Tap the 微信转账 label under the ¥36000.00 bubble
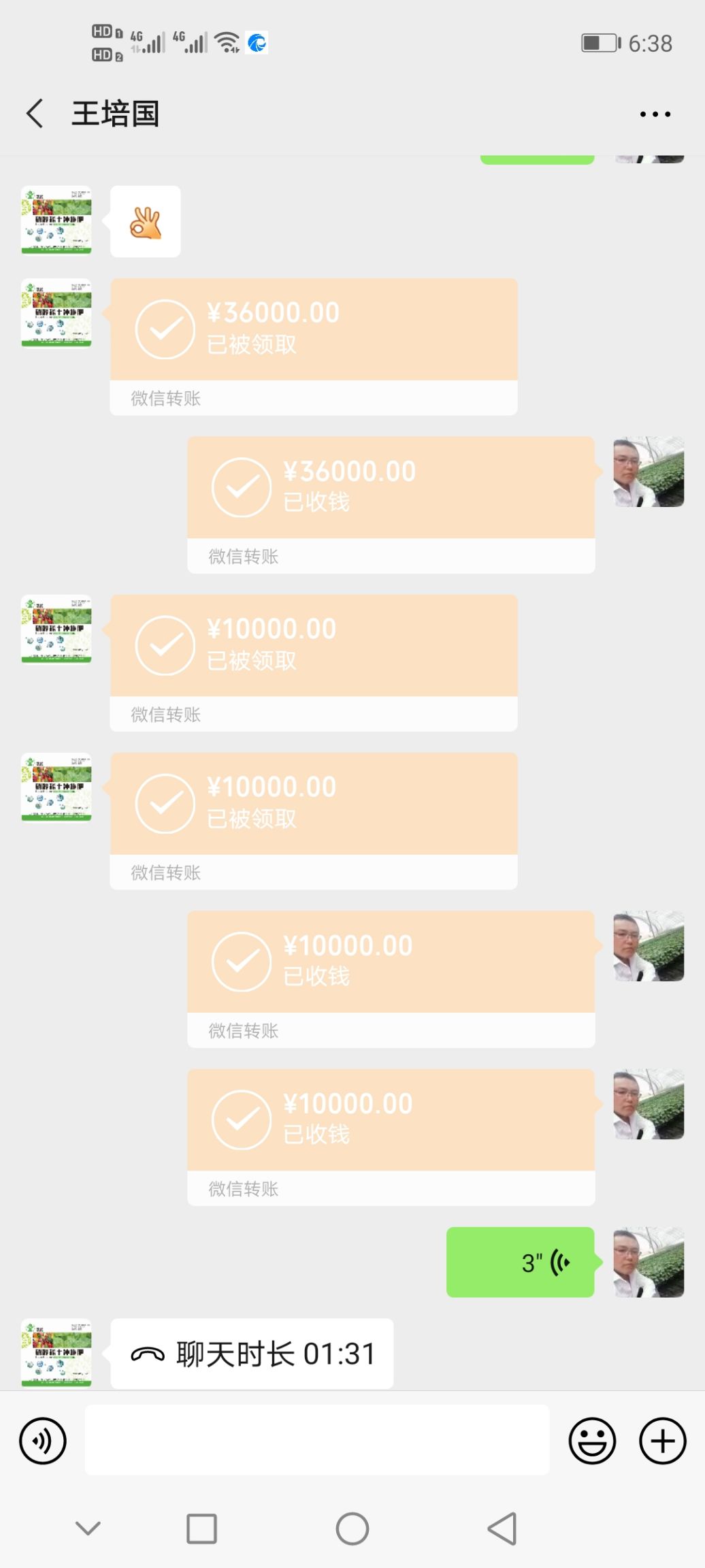 (163, 399)
